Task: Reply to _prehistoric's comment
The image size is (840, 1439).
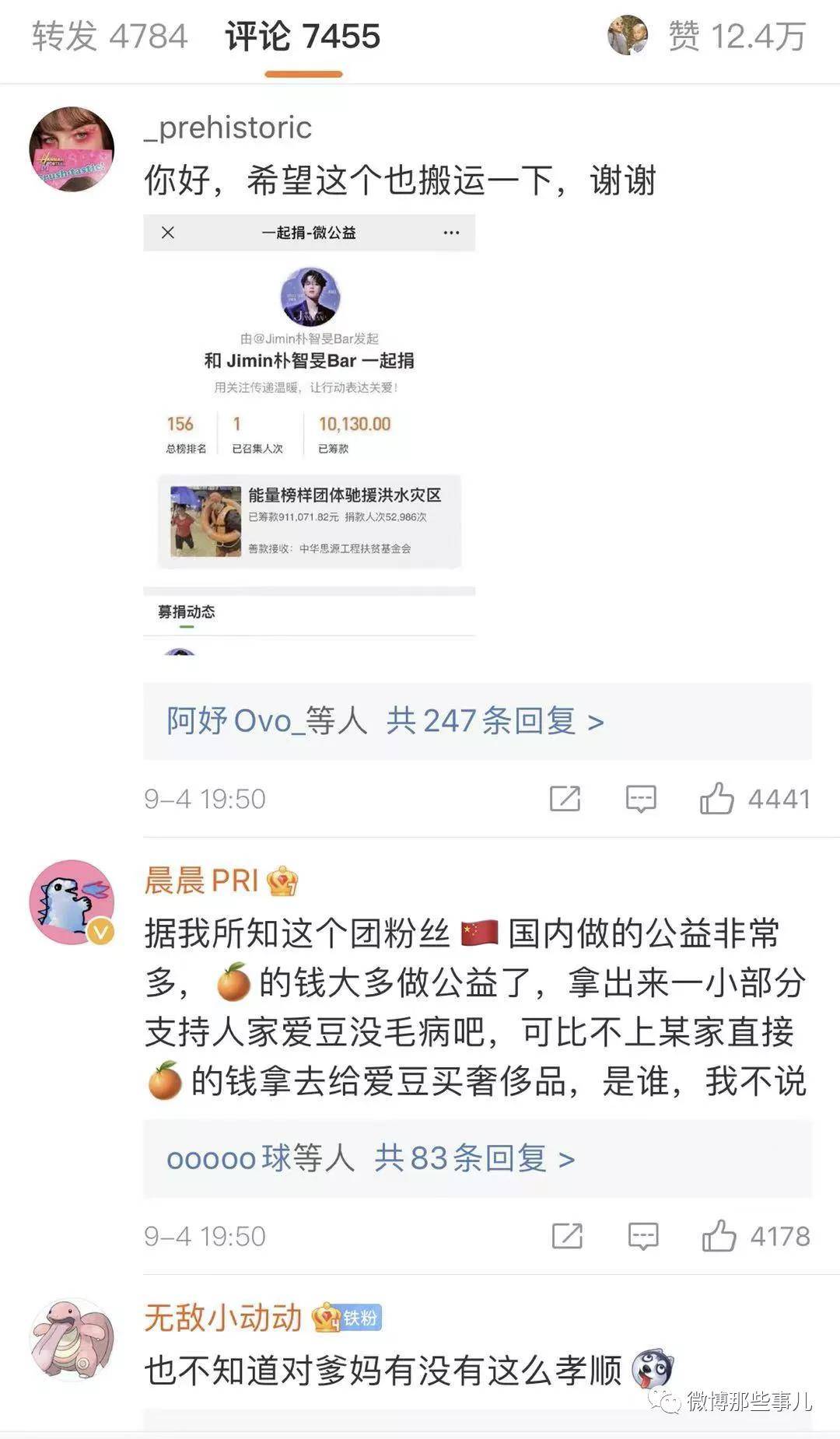Action: coord(641,799)
